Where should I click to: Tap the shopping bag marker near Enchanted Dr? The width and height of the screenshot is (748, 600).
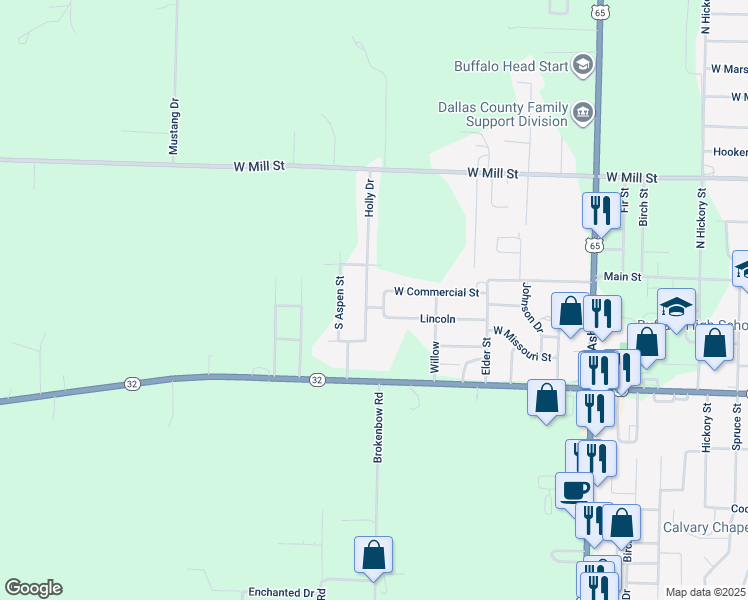(373, 555)
